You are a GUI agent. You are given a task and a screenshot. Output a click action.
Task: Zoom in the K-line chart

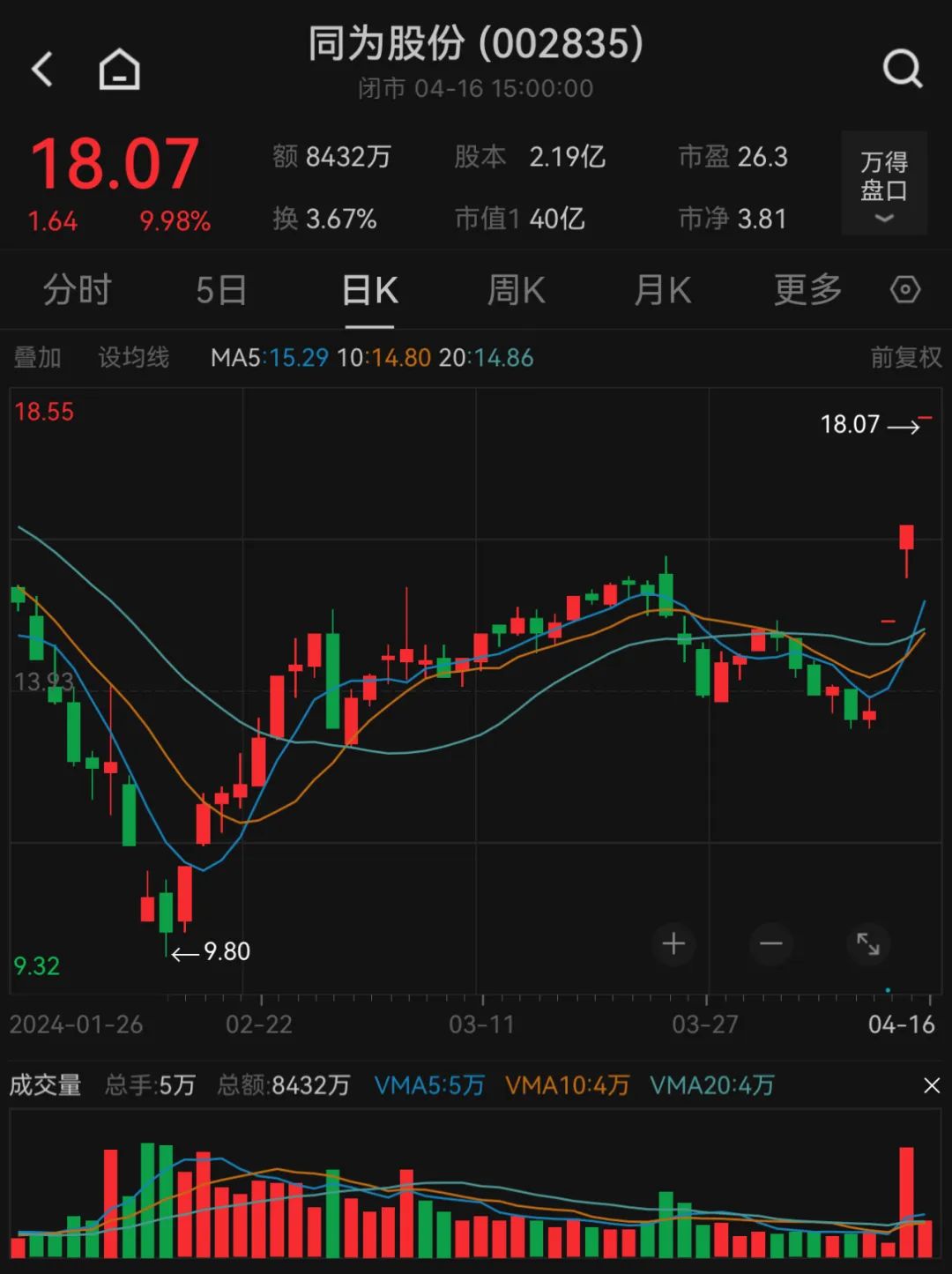(673, 944)
